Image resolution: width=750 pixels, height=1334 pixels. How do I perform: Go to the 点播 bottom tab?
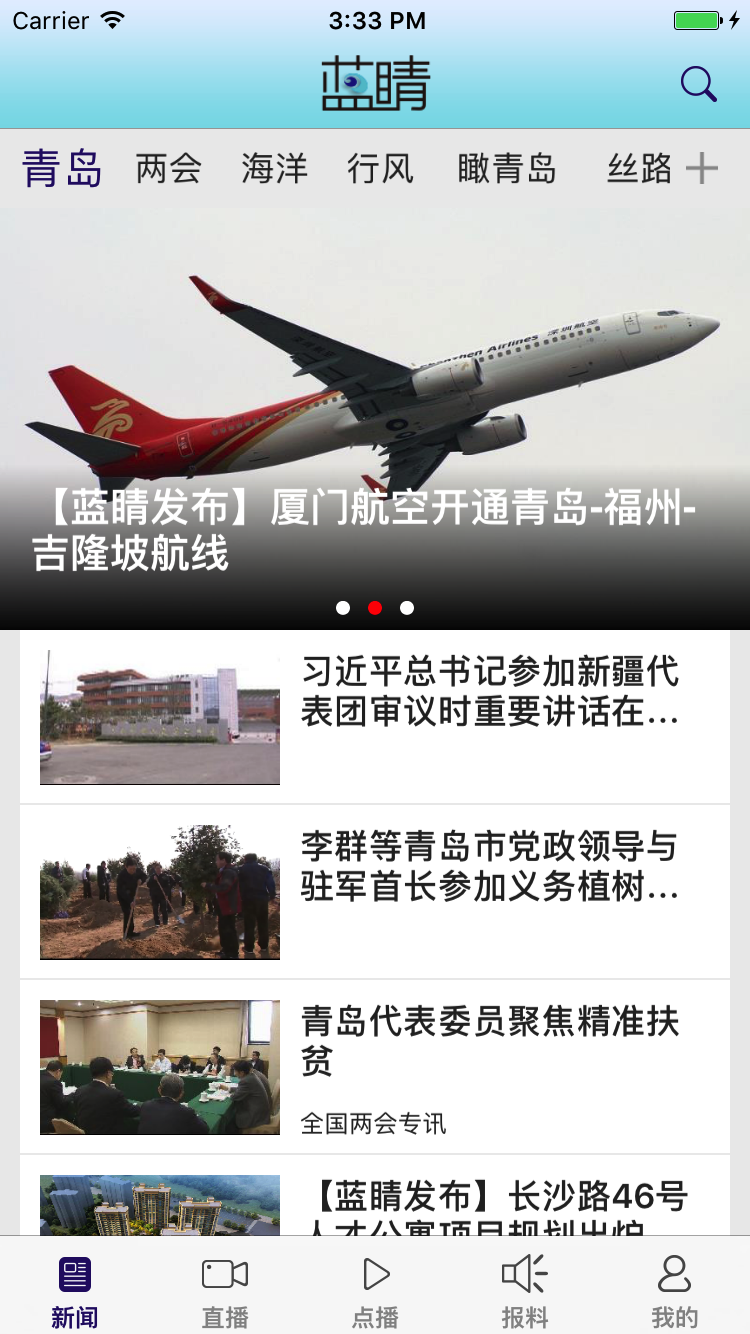375,1290
